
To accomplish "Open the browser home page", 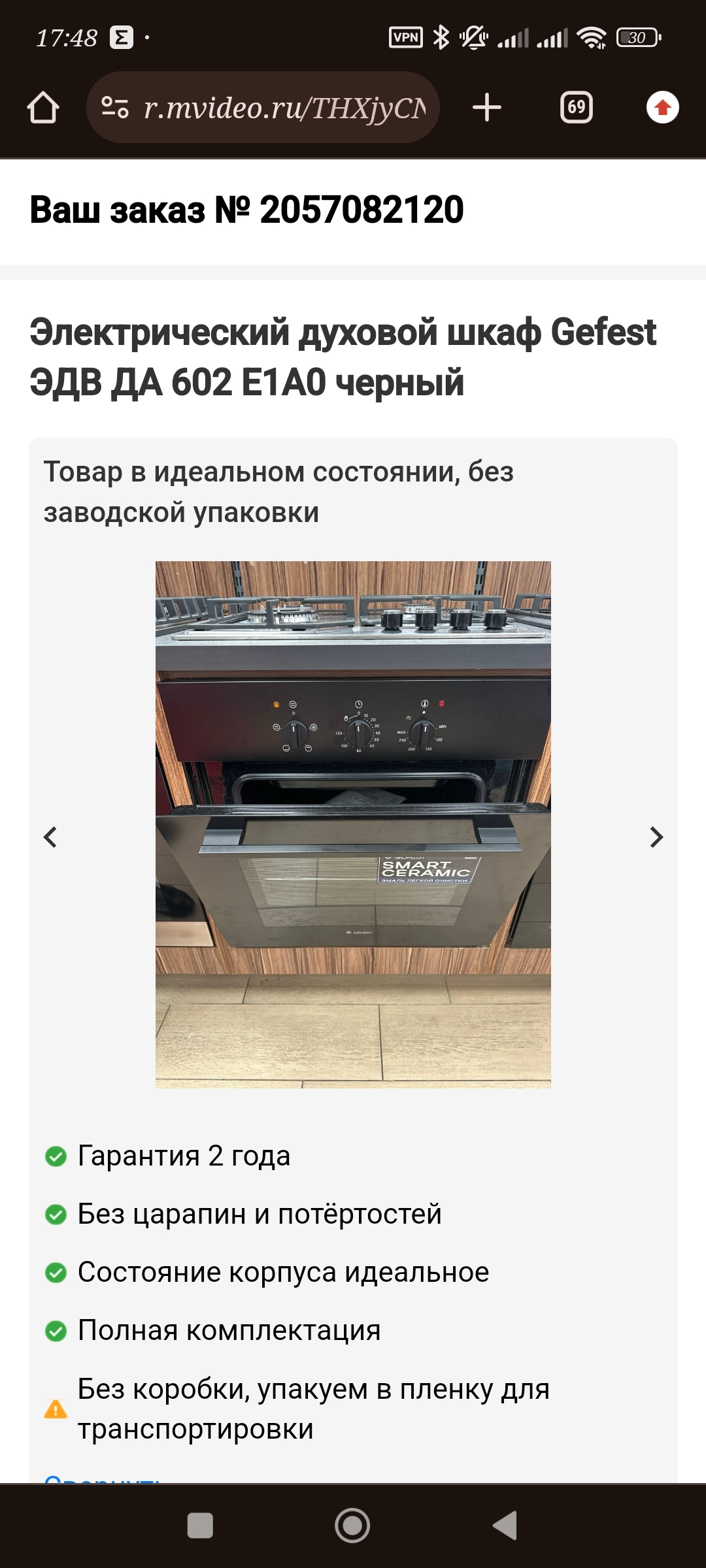I will (x=43, y=108).
